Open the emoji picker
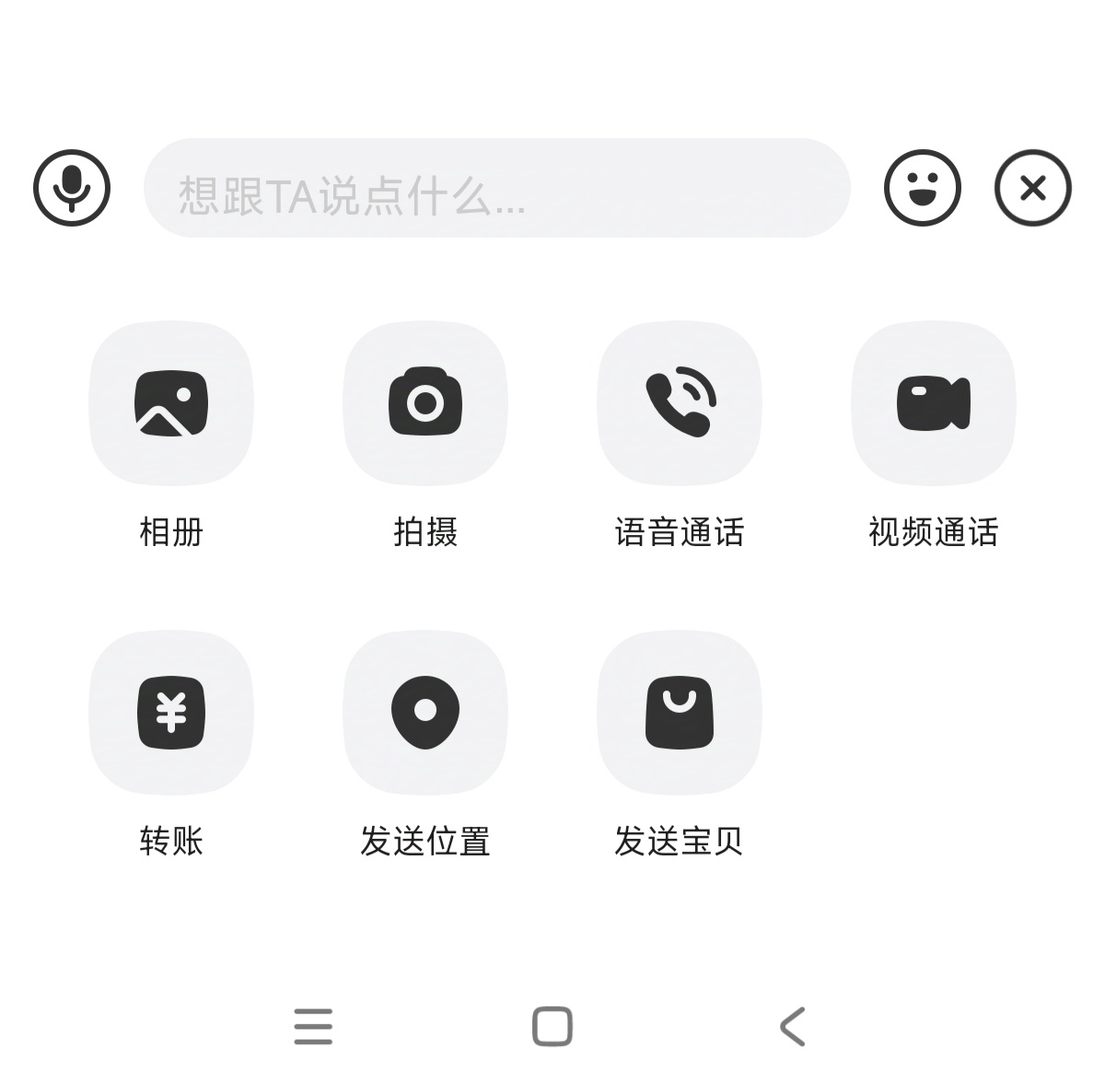The height and width of the screenshot is (1092, 1105). click(x=922, y=188)
